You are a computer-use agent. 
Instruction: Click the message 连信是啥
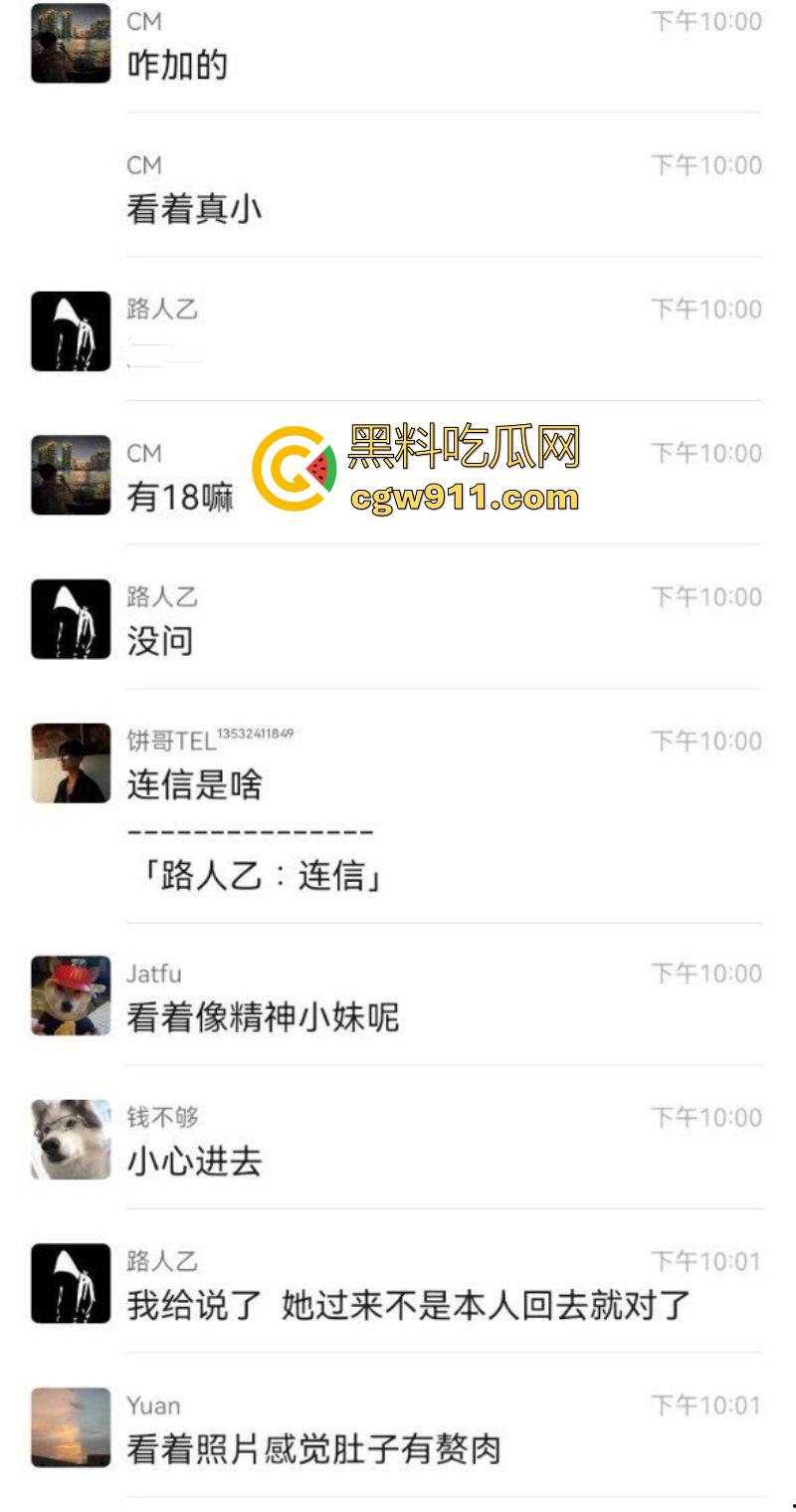(196, 784)
